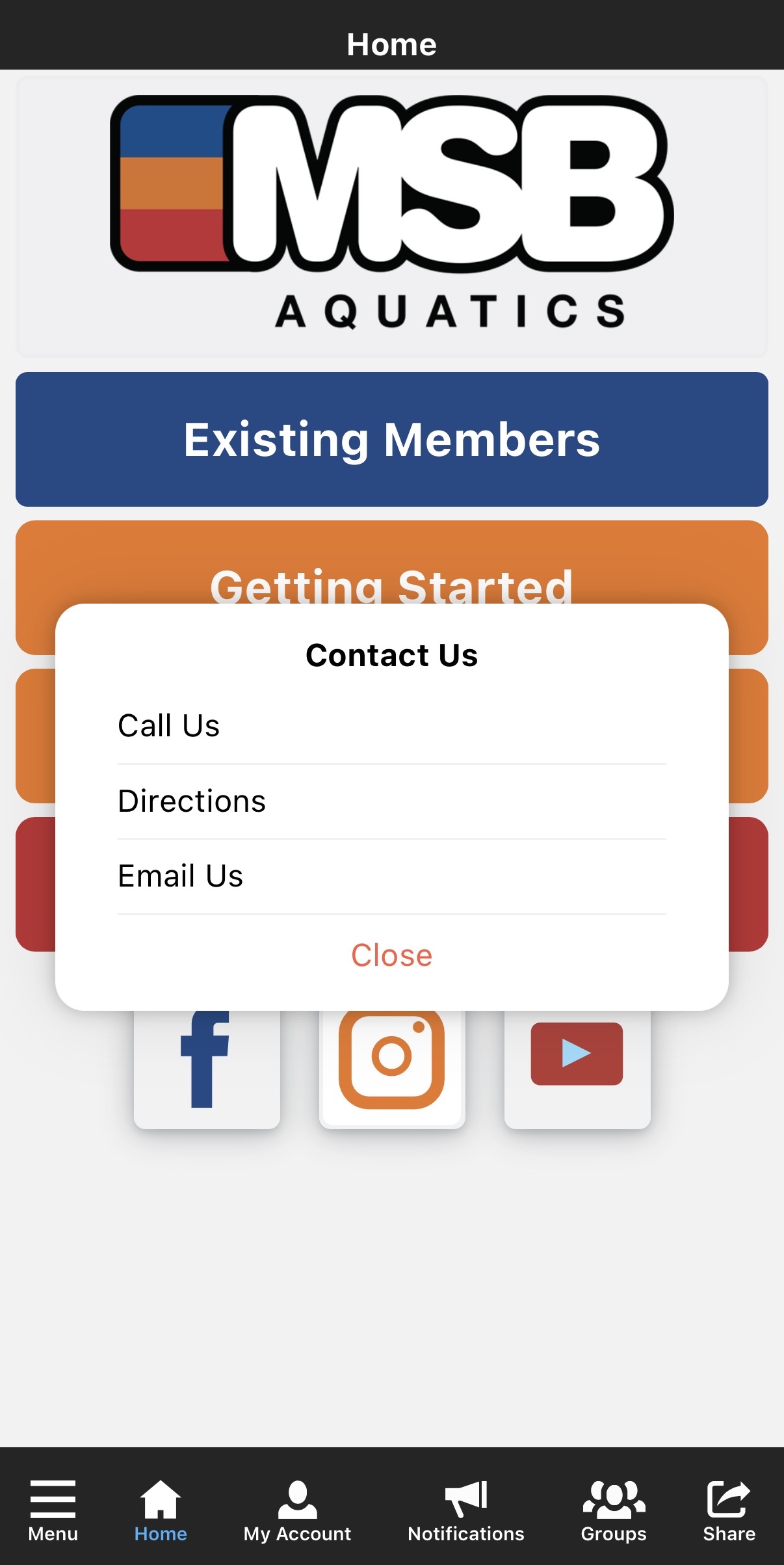The height and width of the screenshot is (1565, 784).
Task: Open the Facebook page icon
Action: pyautogui.click(x=207, y=1067)
